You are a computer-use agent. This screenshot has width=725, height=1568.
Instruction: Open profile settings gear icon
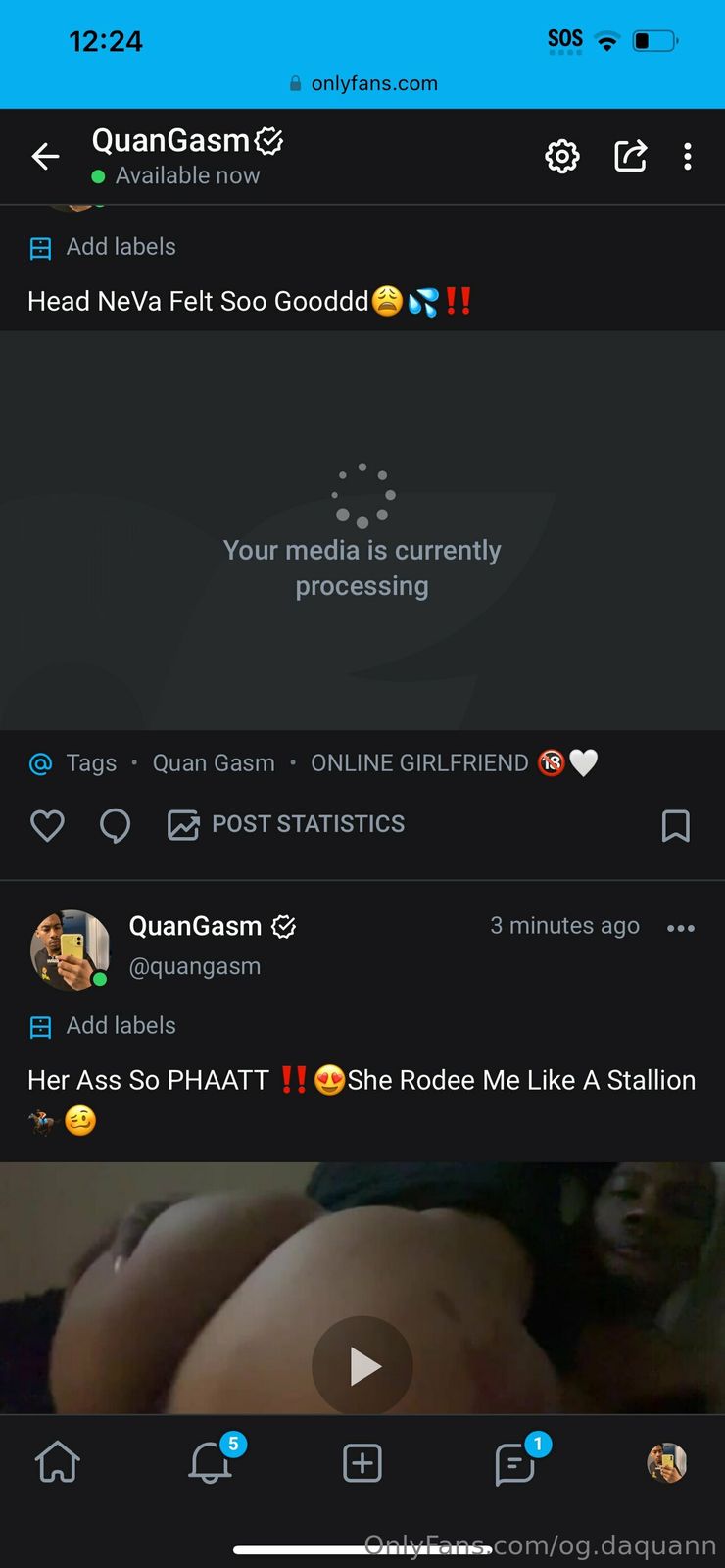562,157
